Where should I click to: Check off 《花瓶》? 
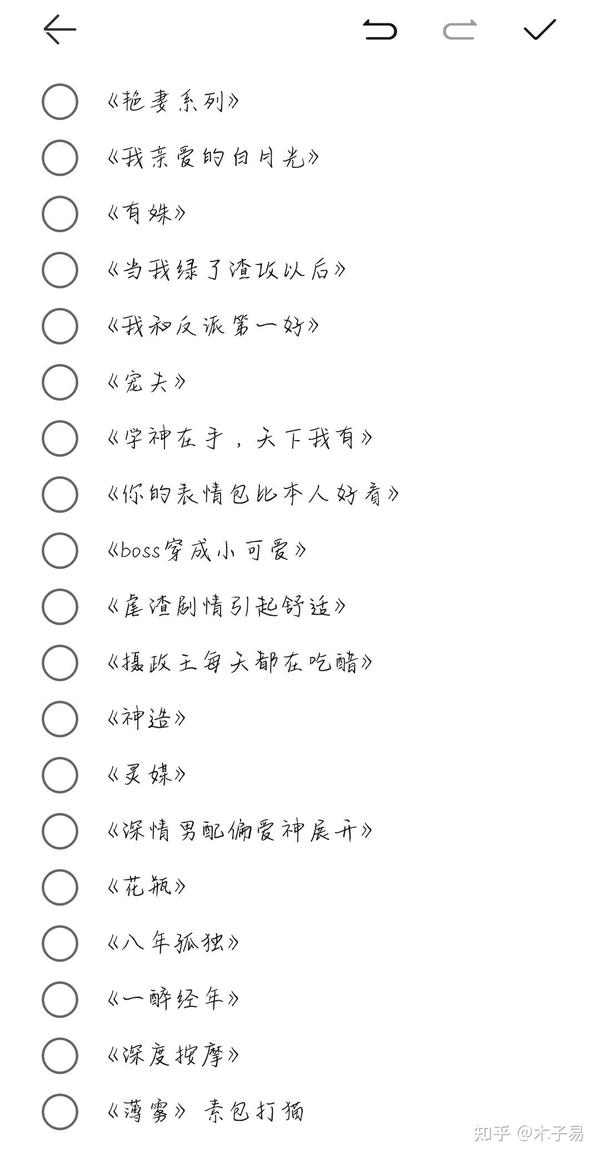pyautogui.click(x=60, y=886)
